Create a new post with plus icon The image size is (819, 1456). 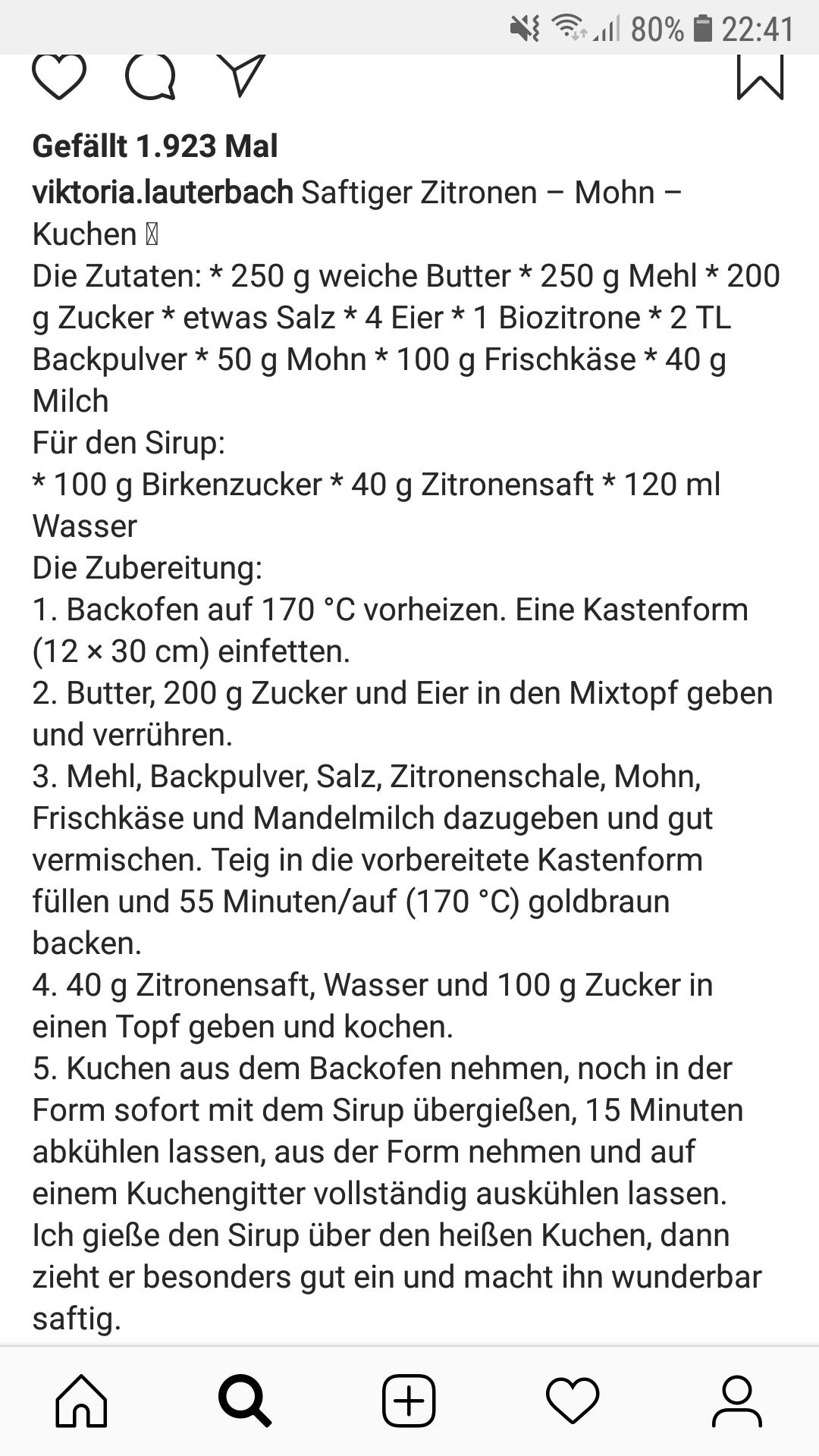(x=409, y=1400)
